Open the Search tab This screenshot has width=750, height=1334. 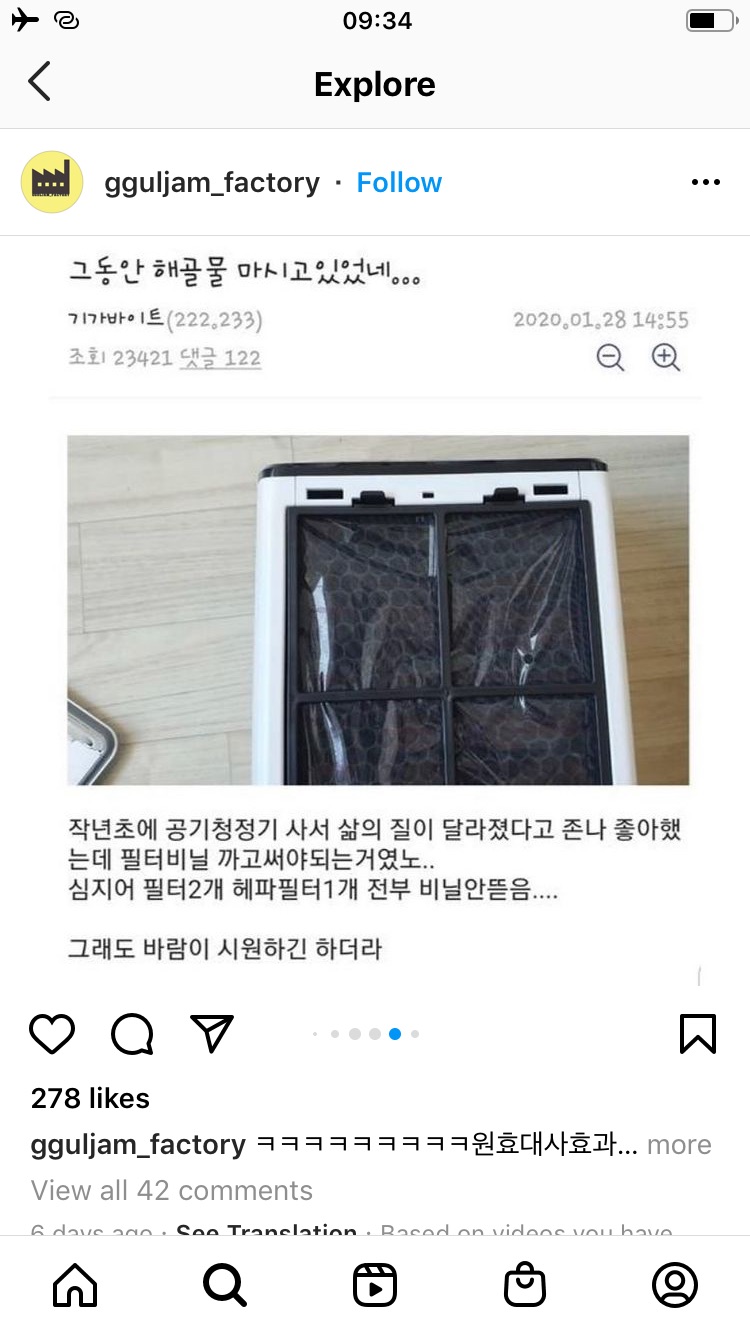click(x=225, y=1285)
